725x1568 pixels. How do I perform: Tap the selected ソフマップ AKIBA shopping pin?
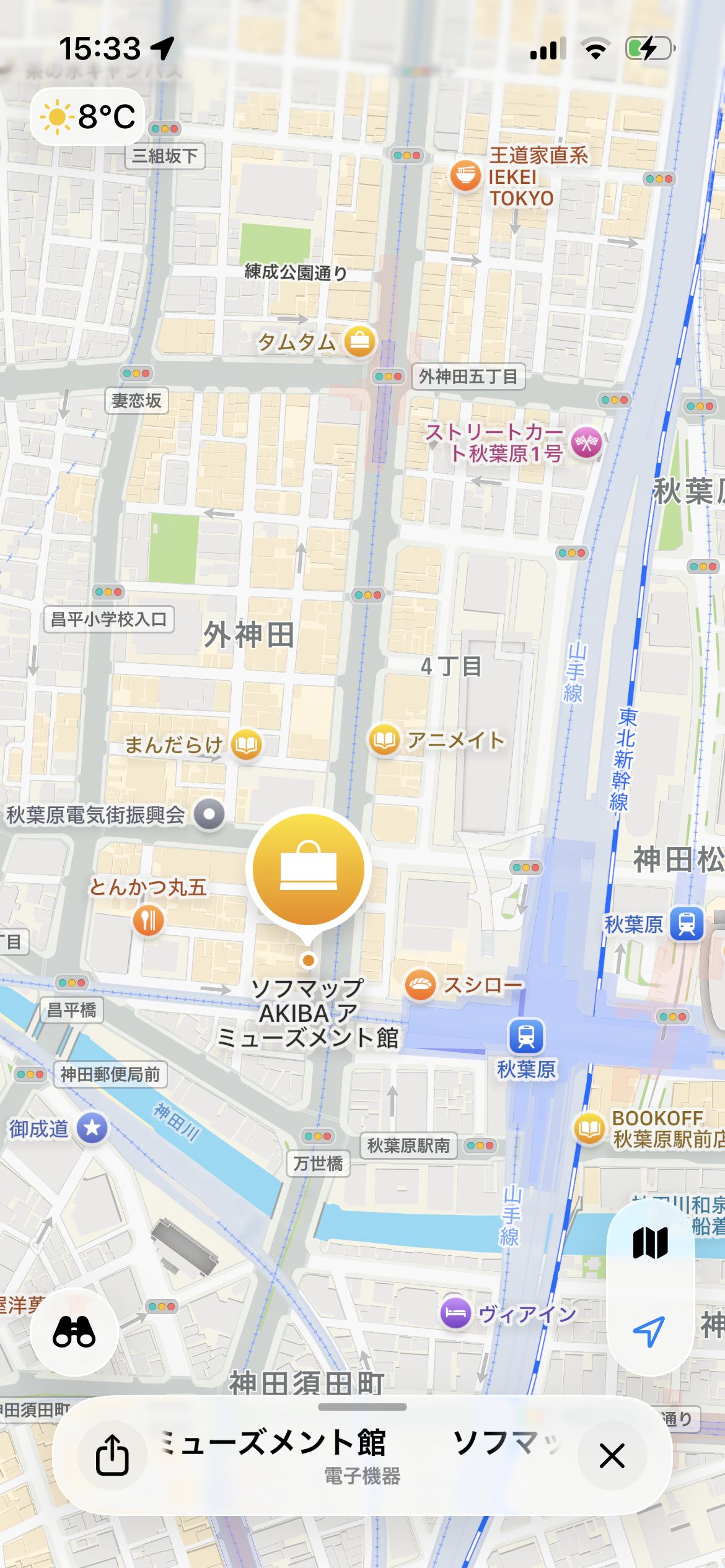(308, 867)
